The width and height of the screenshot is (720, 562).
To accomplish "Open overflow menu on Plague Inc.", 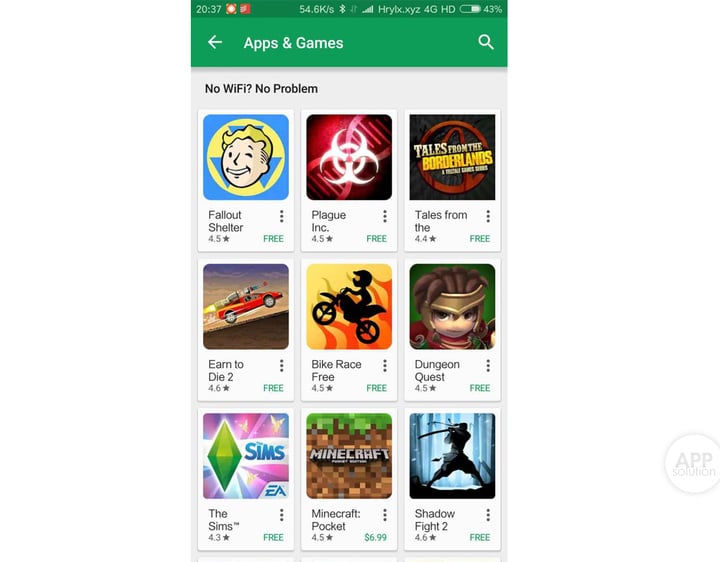I will 385,216.
